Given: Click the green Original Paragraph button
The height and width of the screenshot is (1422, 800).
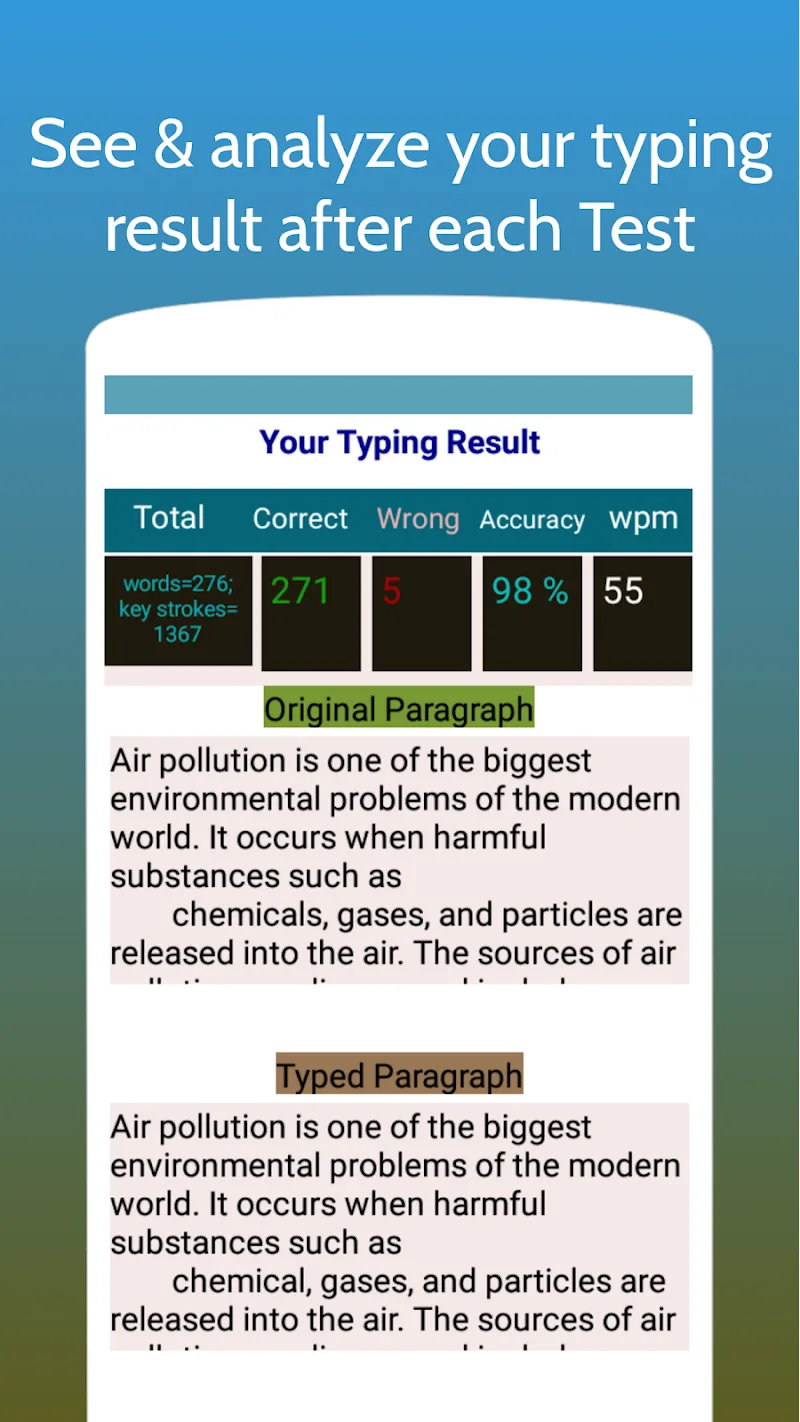Looking at the screenshot, I should point(398,708).
